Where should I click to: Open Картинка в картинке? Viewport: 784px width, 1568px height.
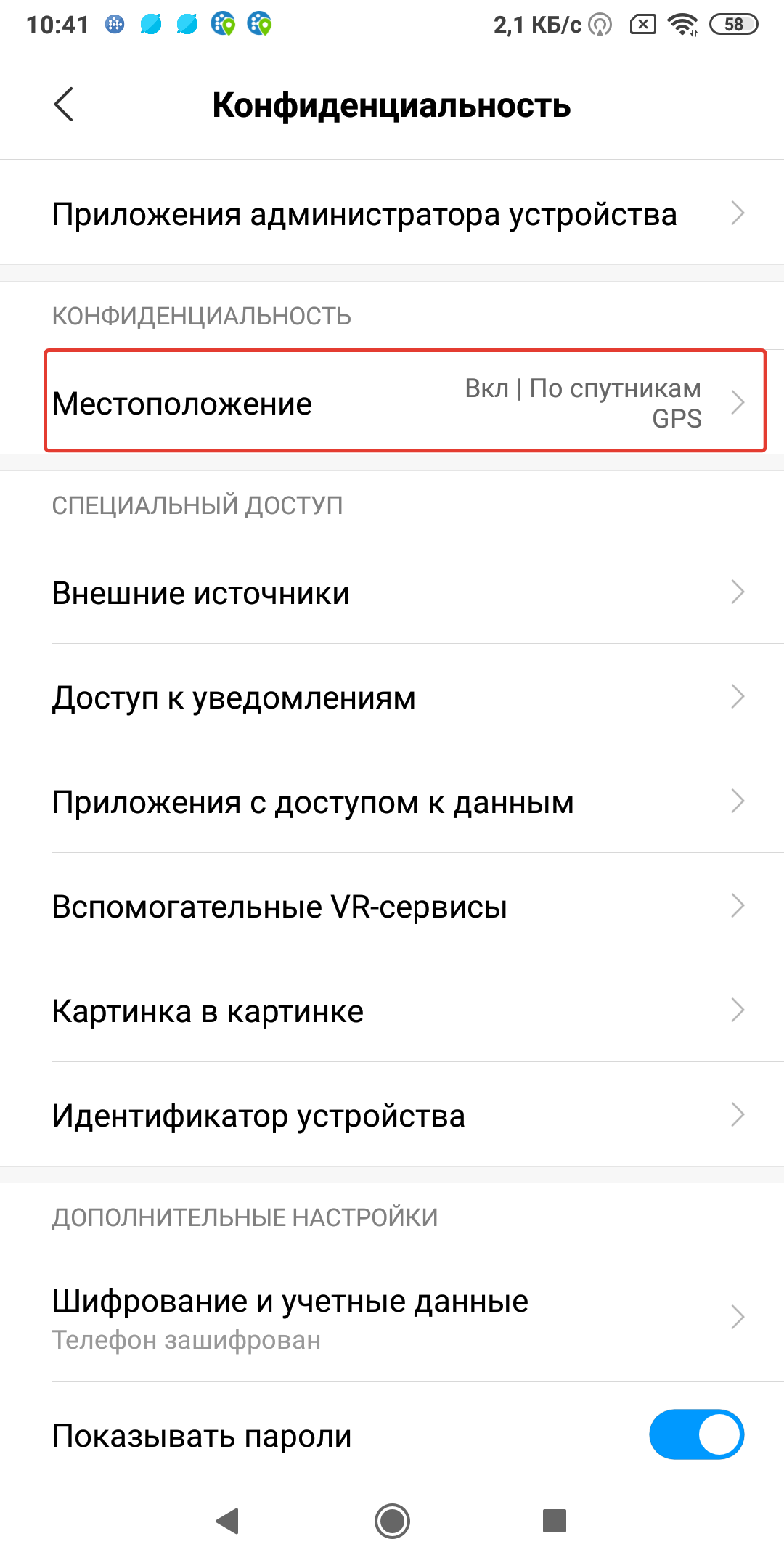point(392,1010)
